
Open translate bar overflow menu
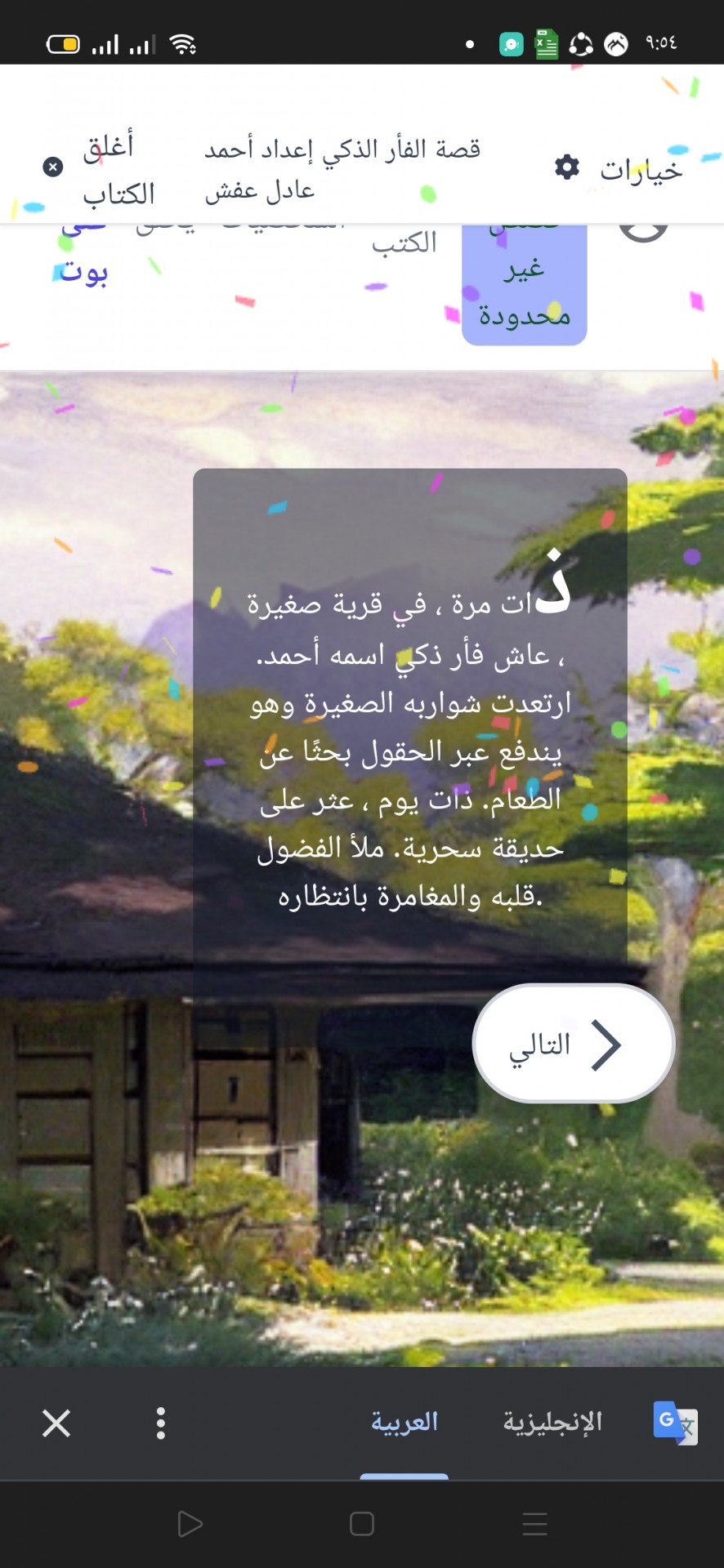[161, 1423]
